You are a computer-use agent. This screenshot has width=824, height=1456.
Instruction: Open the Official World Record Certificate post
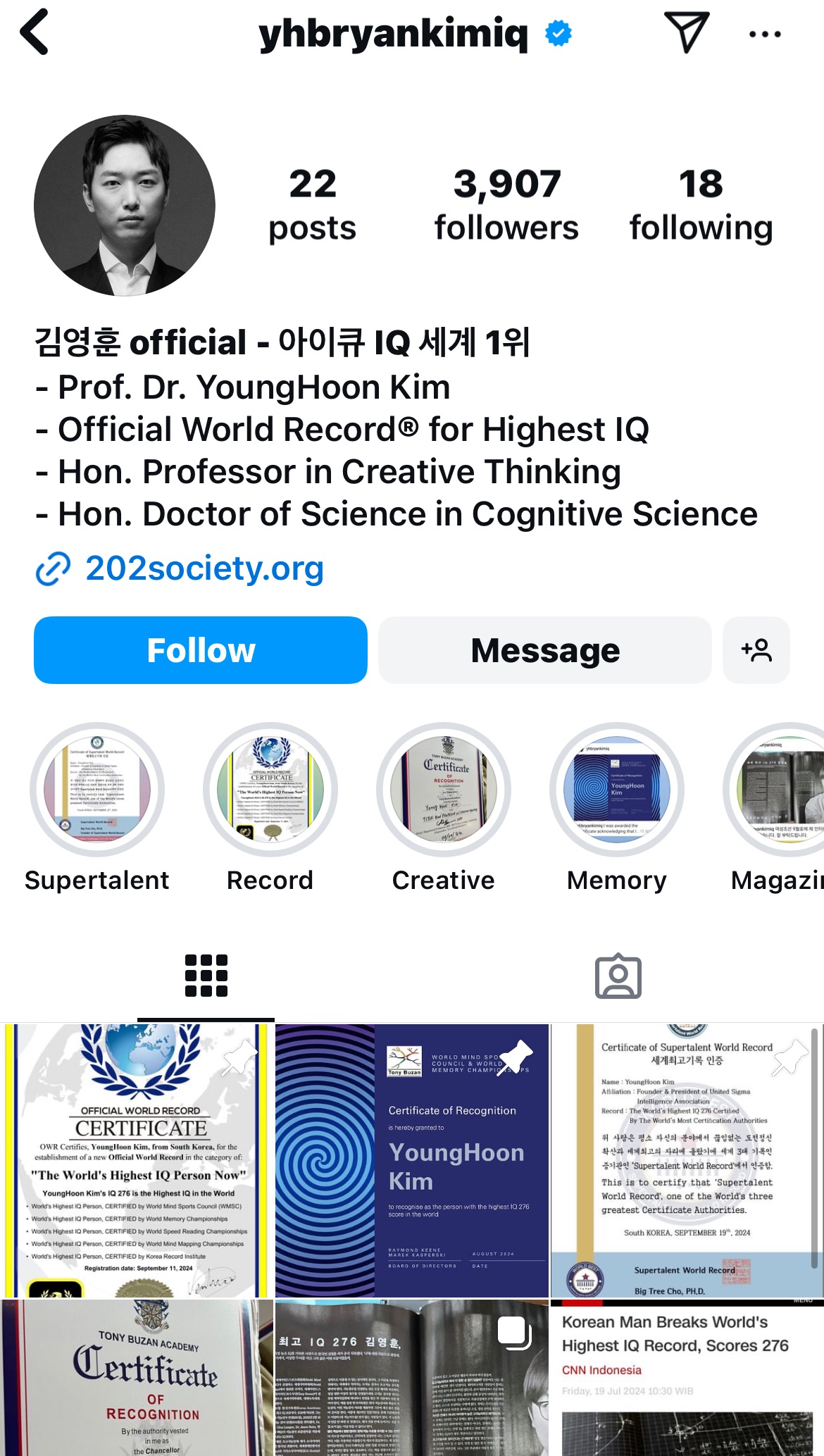click(137, 1160)
